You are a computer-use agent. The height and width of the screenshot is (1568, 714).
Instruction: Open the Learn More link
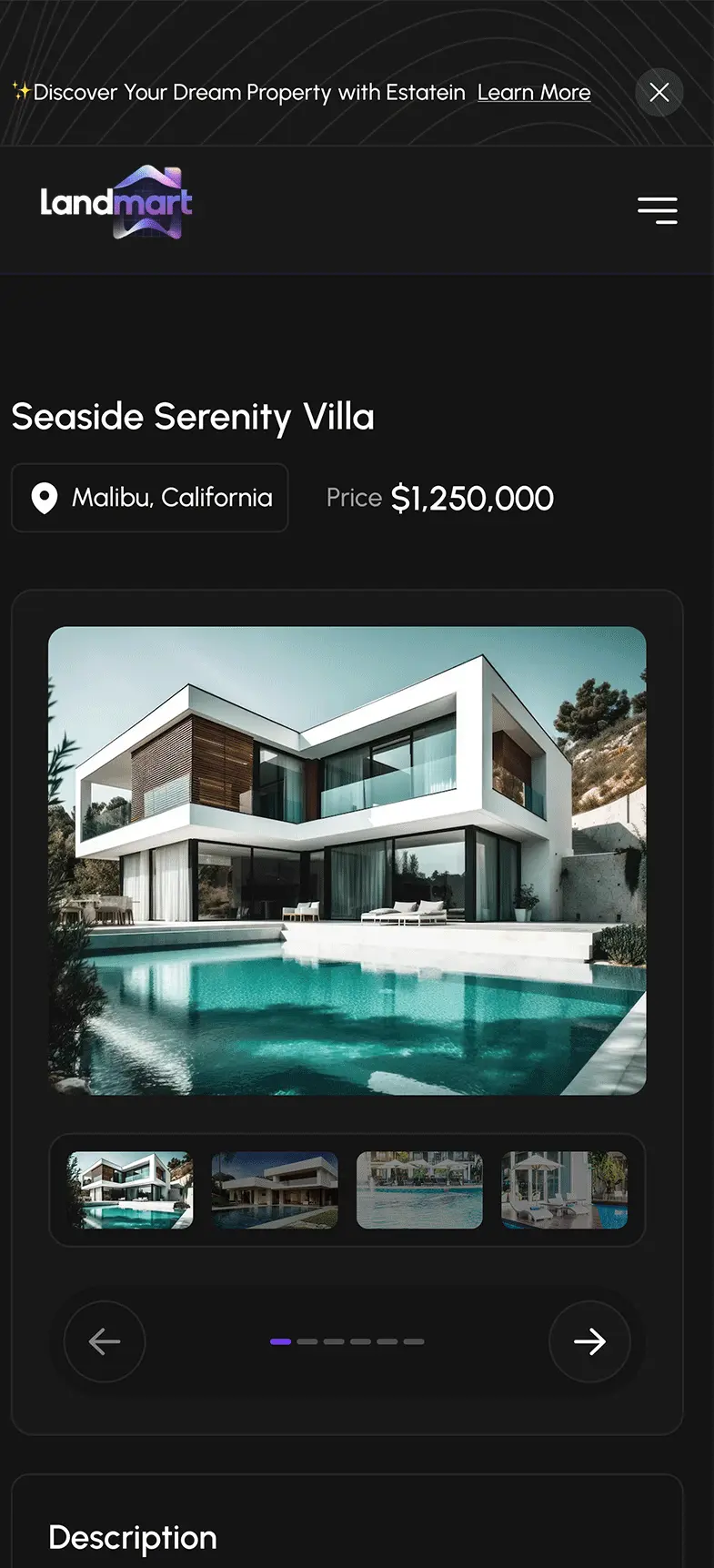click(534, 93)
